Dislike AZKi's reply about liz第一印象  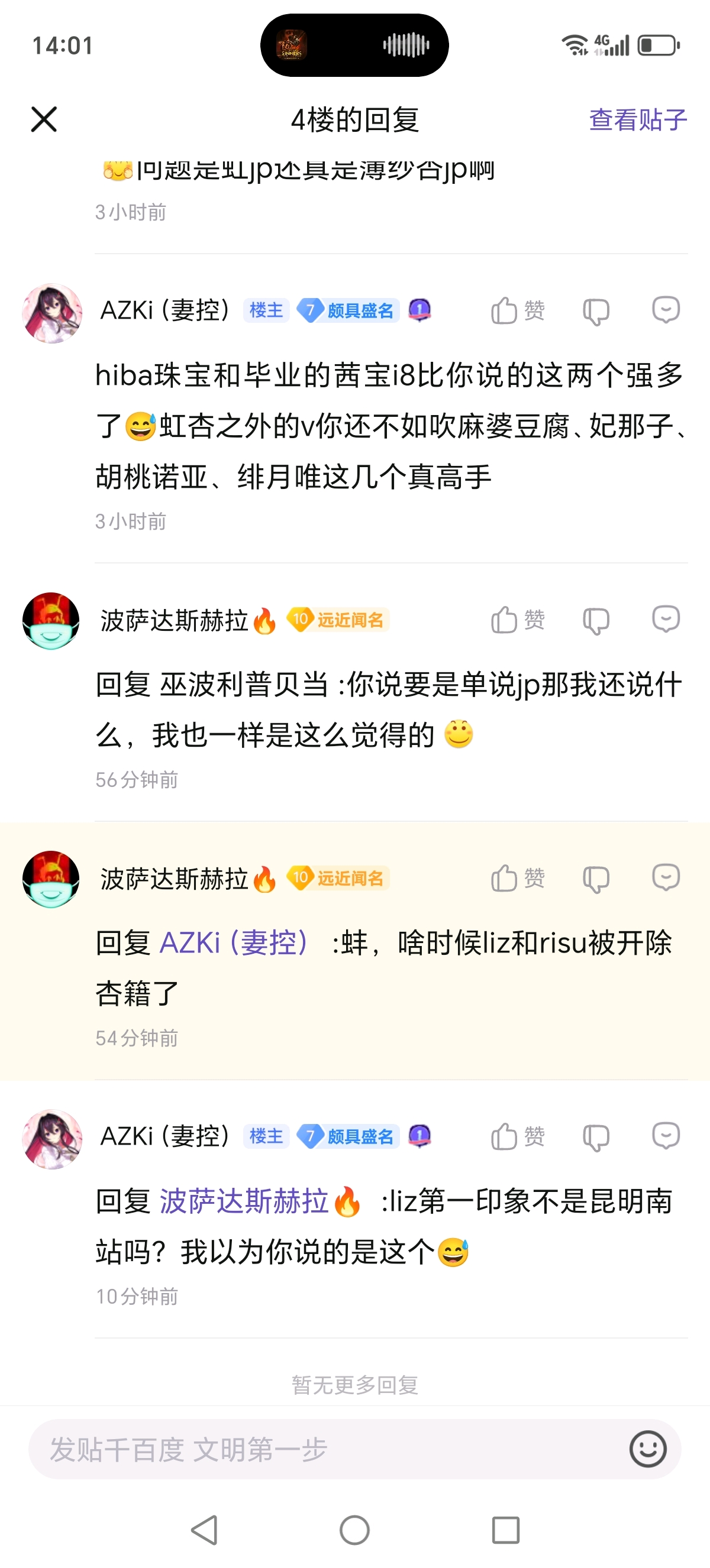[x=596, y=1136]
